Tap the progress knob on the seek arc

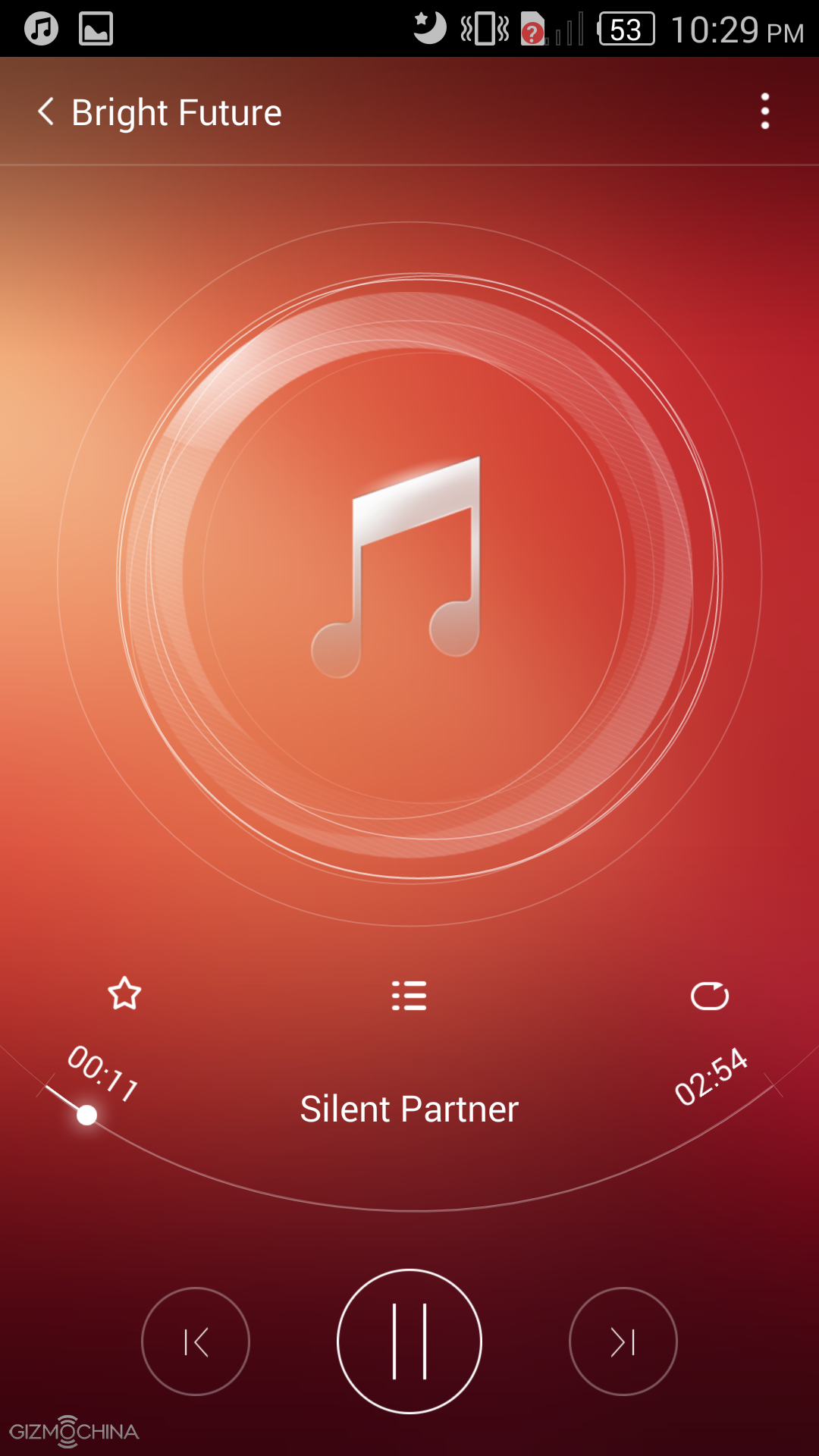87,1115
